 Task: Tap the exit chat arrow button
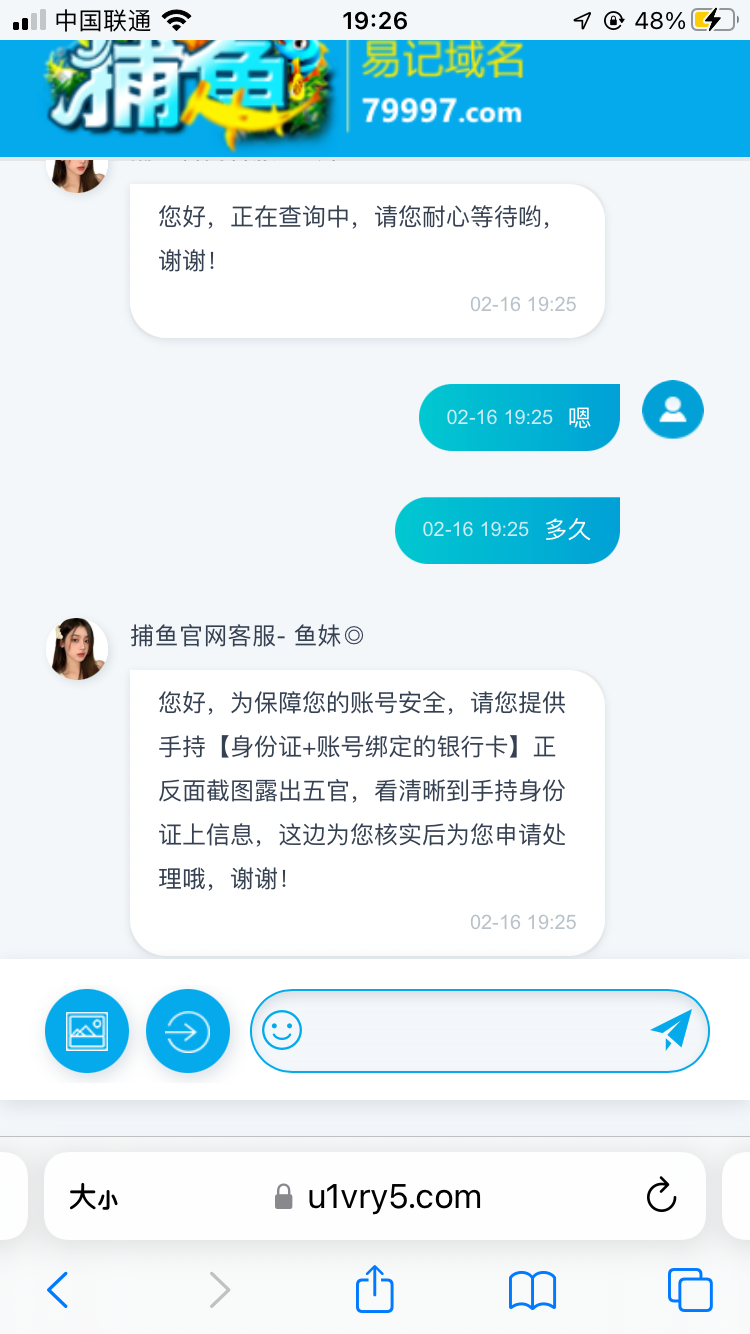(188, 1030)
